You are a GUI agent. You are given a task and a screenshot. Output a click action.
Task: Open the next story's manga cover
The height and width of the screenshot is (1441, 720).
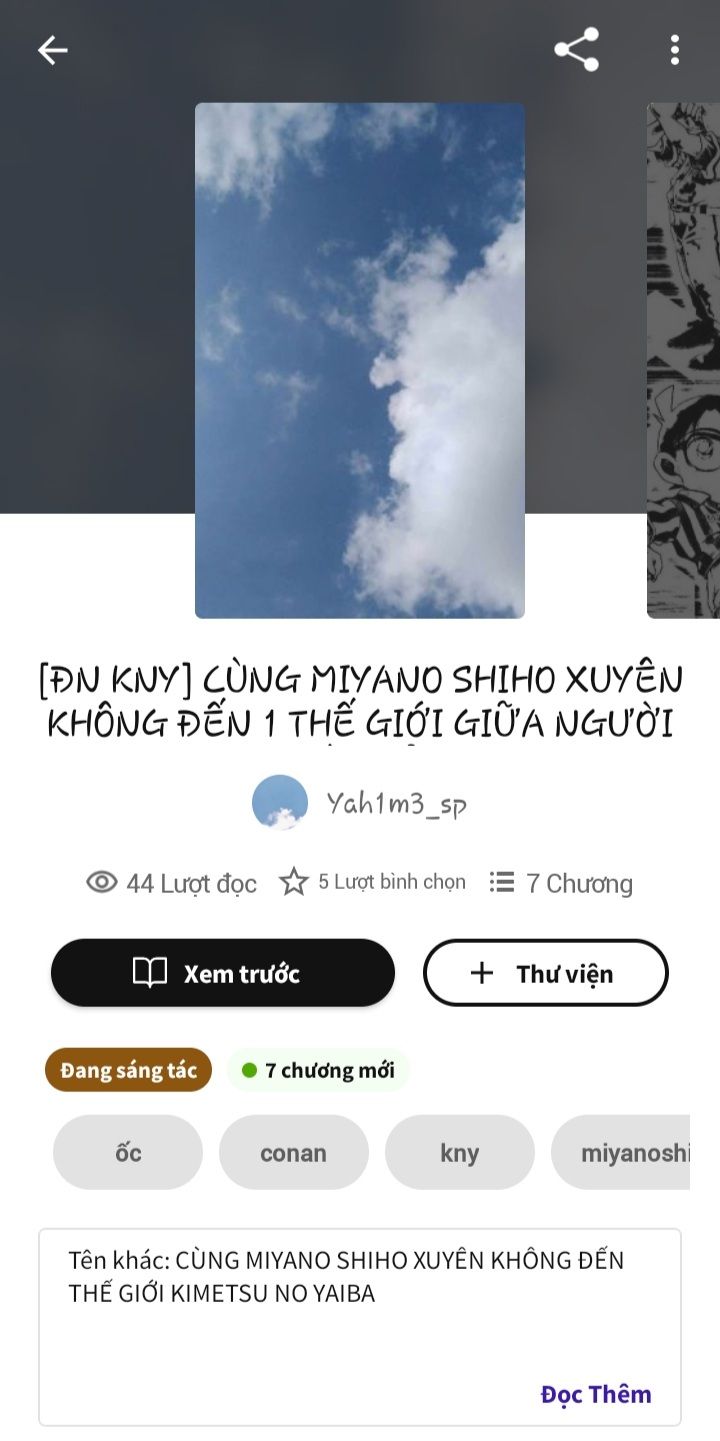pos(684,360)
